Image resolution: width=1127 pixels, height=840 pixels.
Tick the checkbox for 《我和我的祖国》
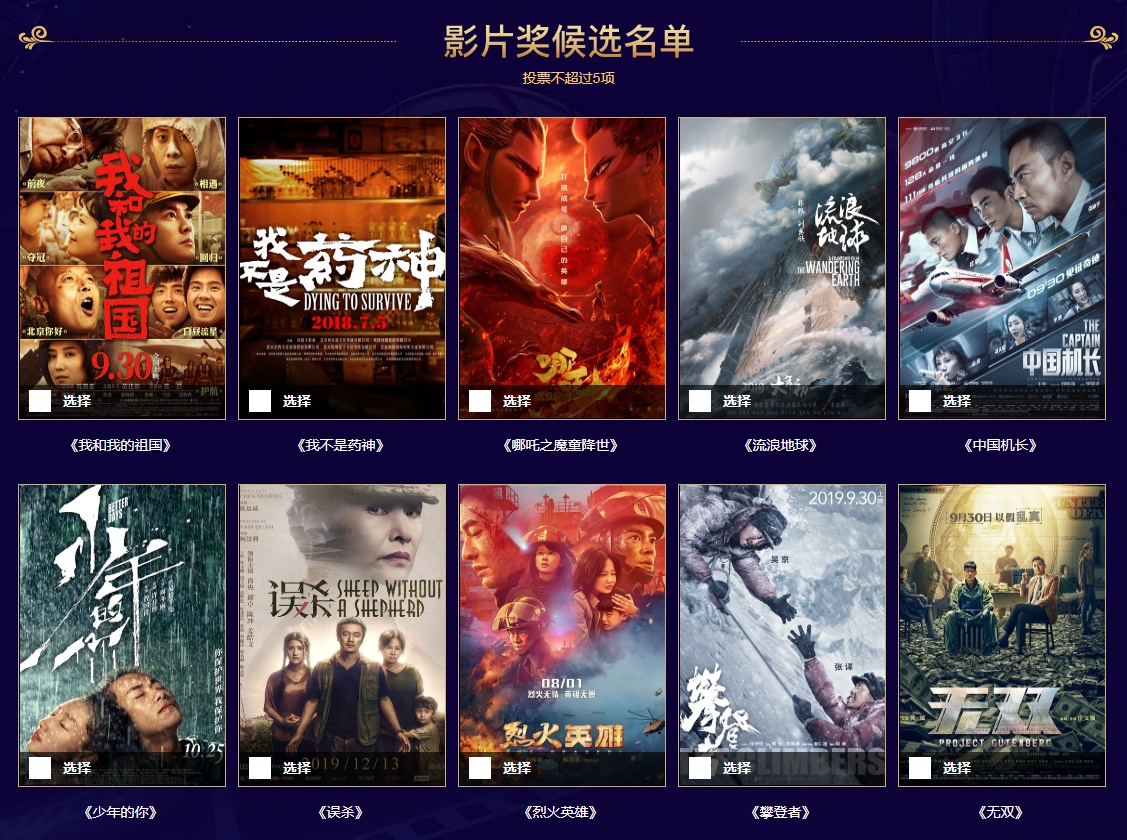(x=40, y=401)
